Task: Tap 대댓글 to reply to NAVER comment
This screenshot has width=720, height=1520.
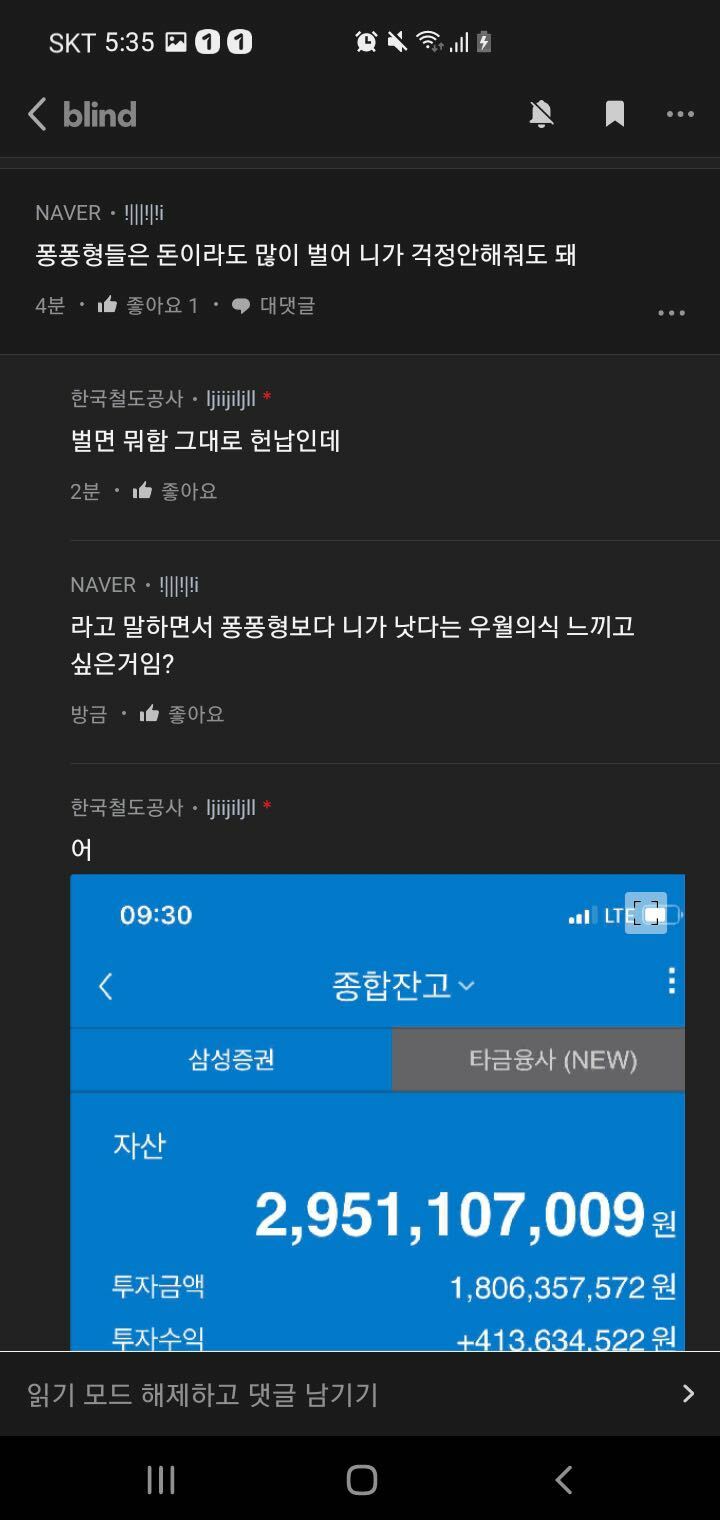Action: click(x=273, y=305)
